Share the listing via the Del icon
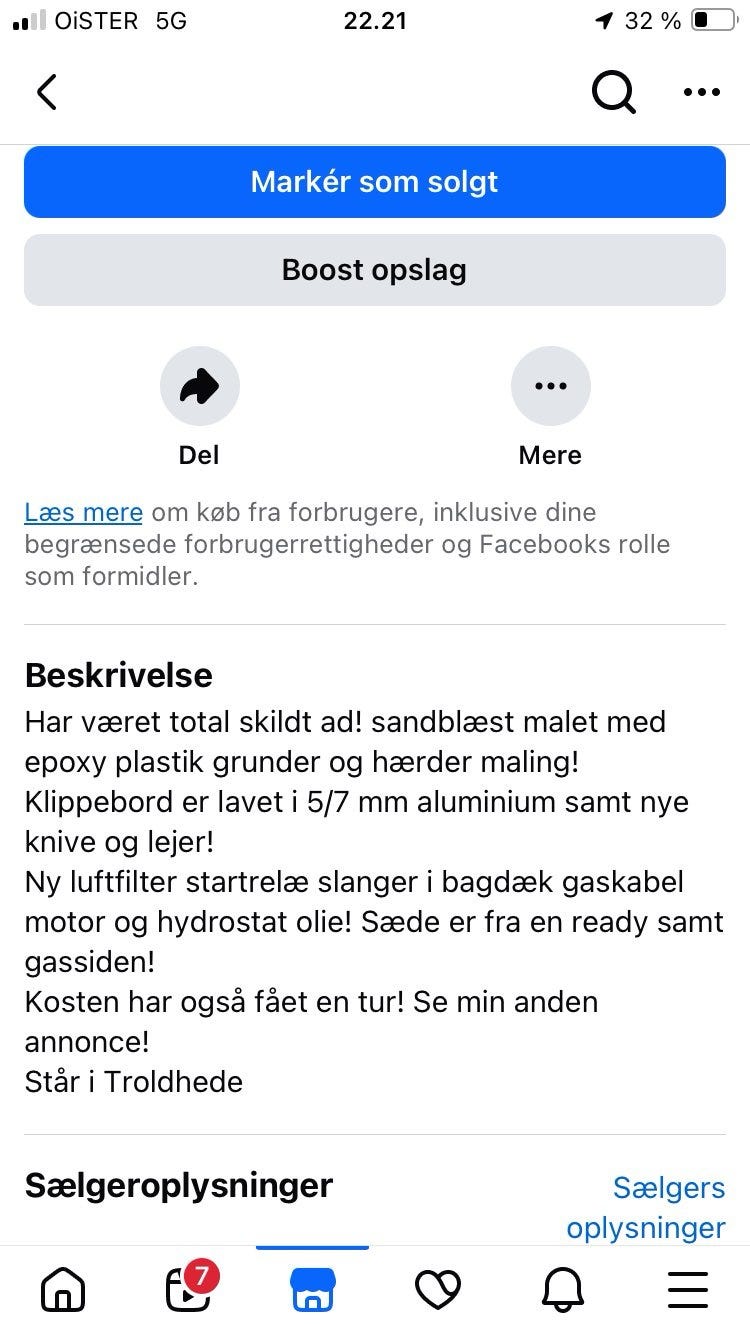 pos(199,385)
